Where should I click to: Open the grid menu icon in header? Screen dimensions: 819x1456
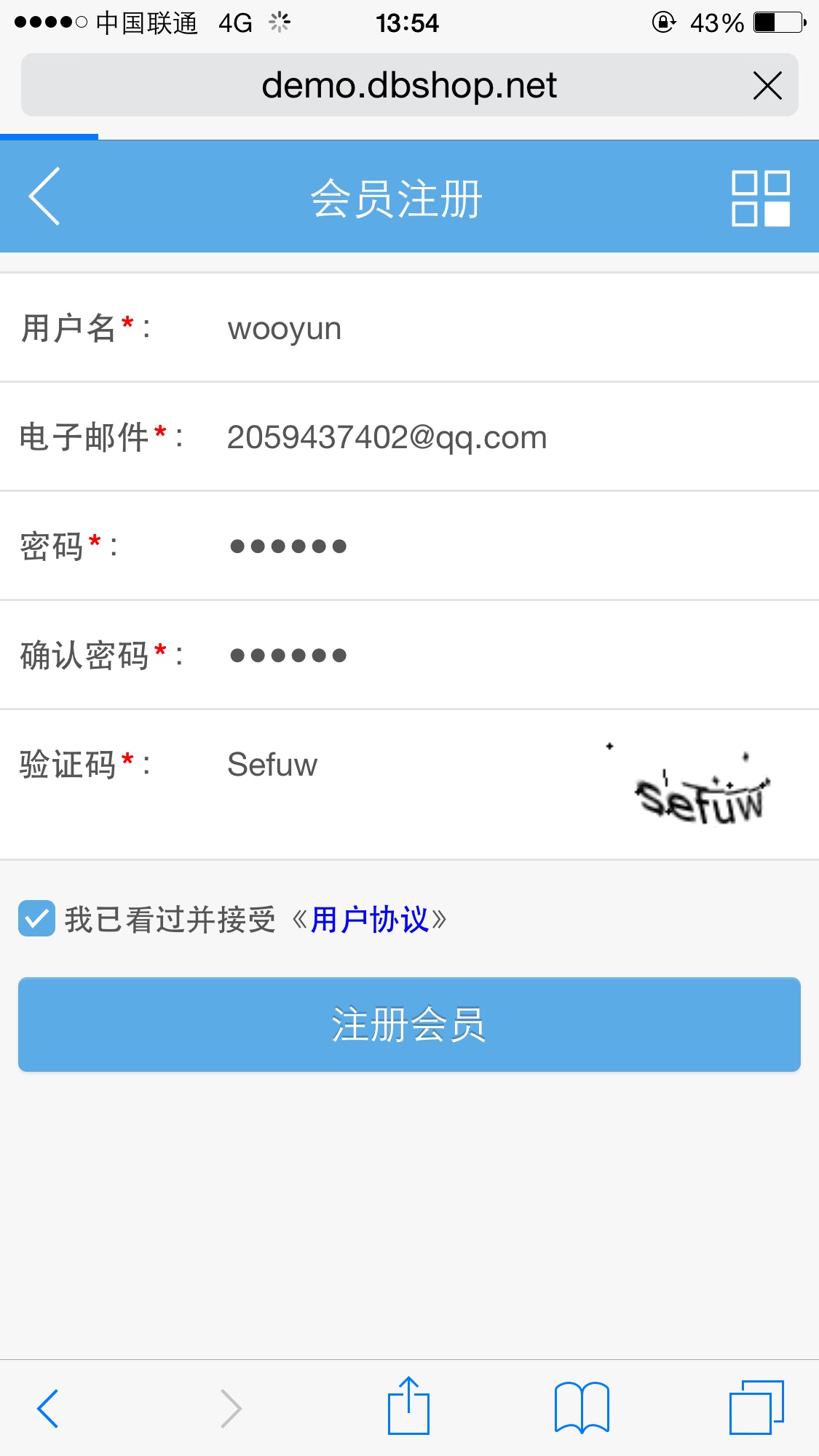[x=761, y=198]
